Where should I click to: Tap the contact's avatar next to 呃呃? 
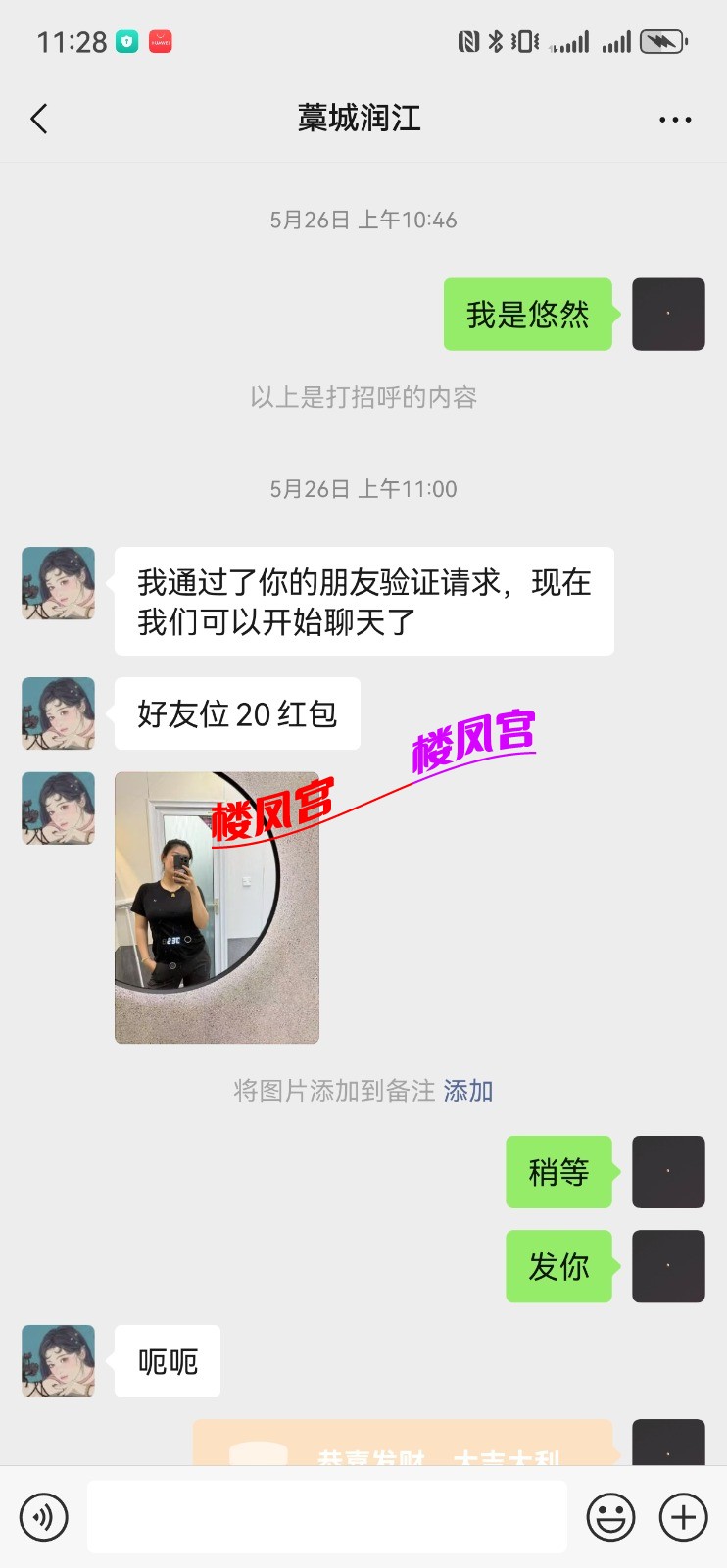[57, 1361]
